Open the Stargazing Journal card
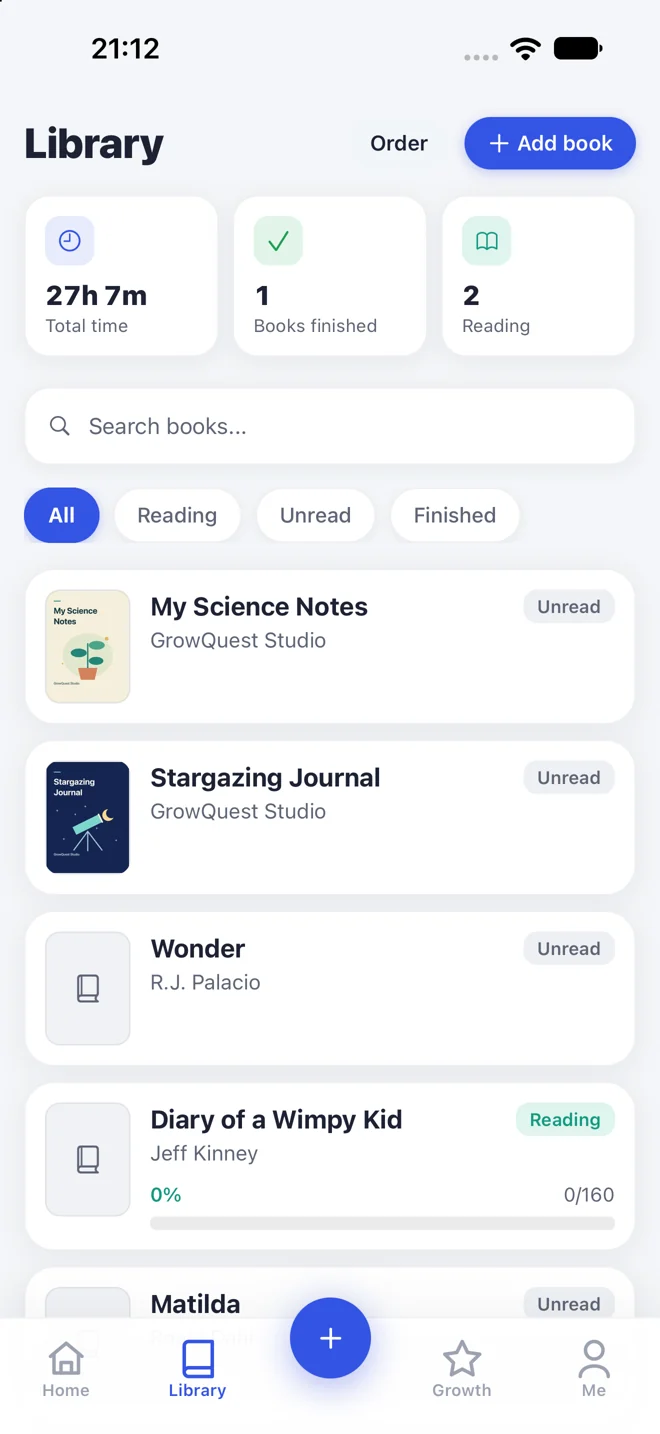 tap(330, 817)
